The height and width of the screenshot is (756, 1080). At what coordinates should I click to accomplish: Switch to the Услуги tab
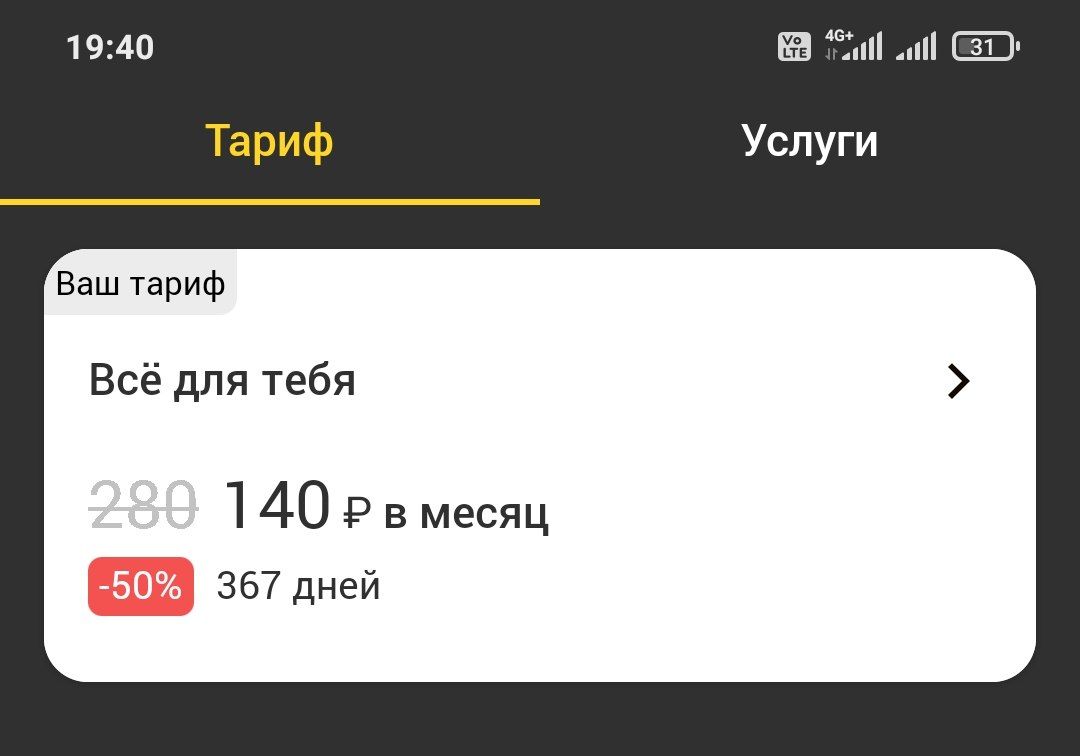click(x=809, y=142)
